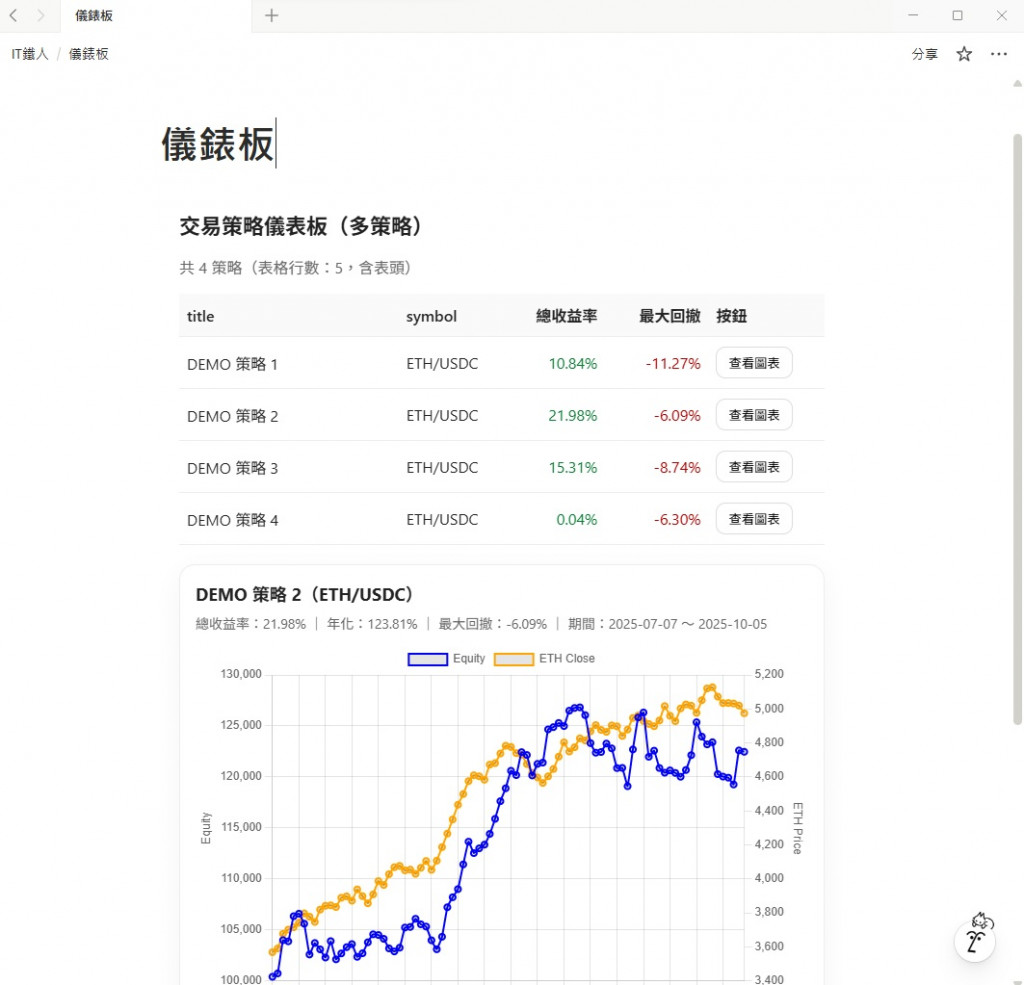Star this page as favorite
The image size is (1024, 985).
pos(964,54)
